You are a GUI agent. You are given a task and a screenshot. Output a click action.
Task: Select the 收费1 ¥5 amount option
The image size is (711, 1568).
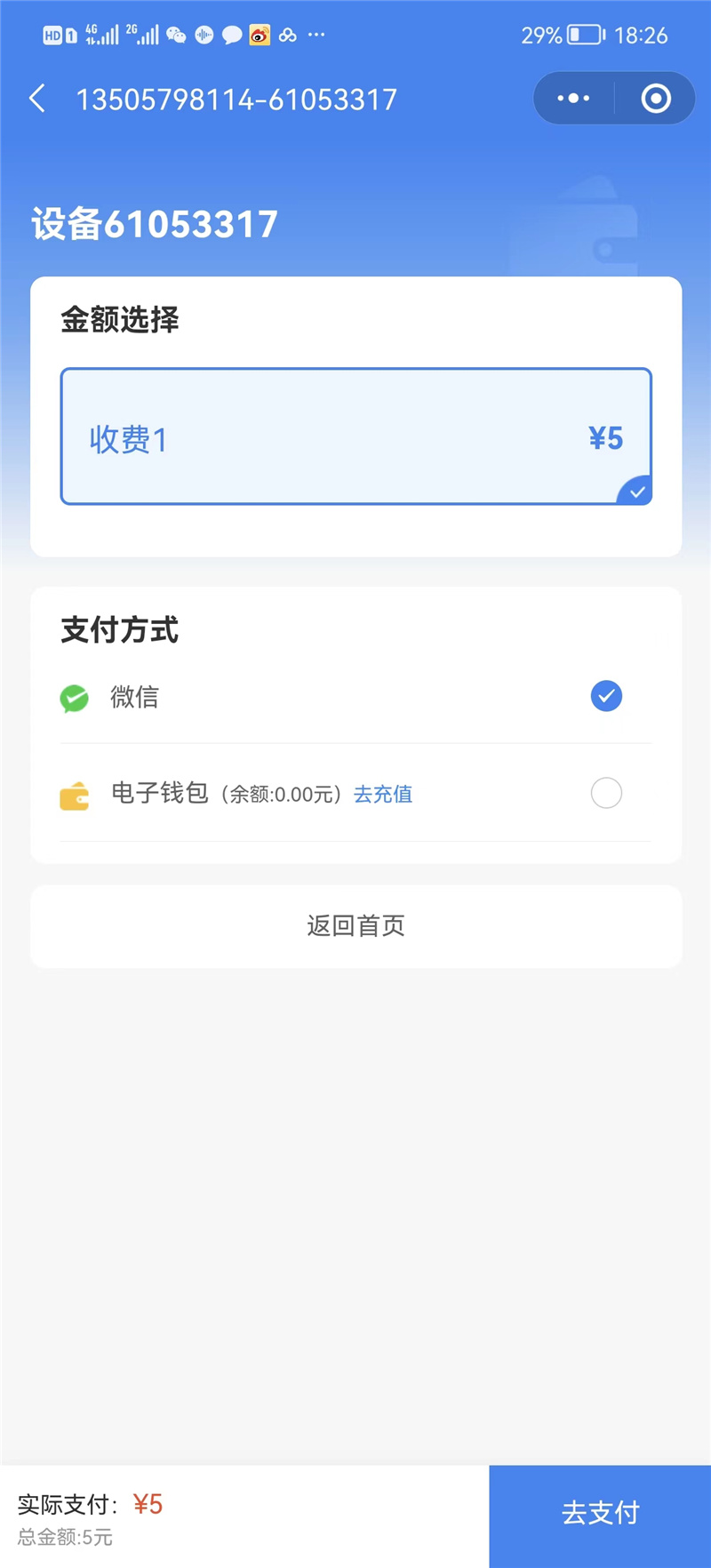[355, 437]
